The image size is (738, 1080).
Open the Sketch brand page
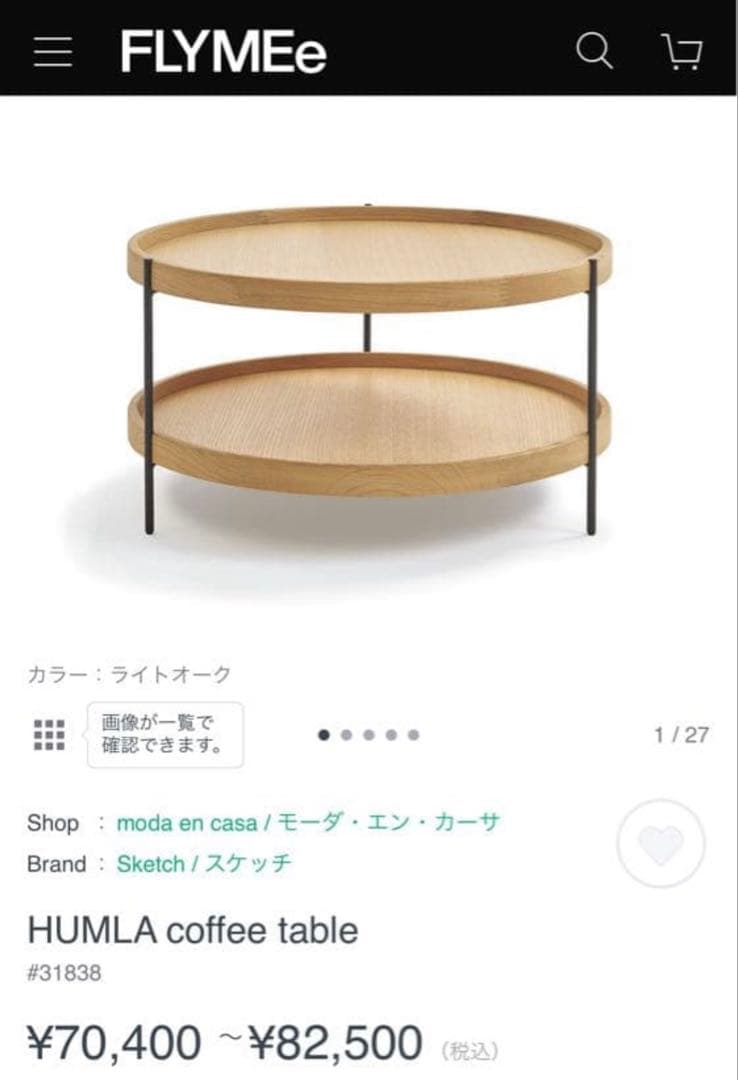pyautogui.click(x=150, y=864)
